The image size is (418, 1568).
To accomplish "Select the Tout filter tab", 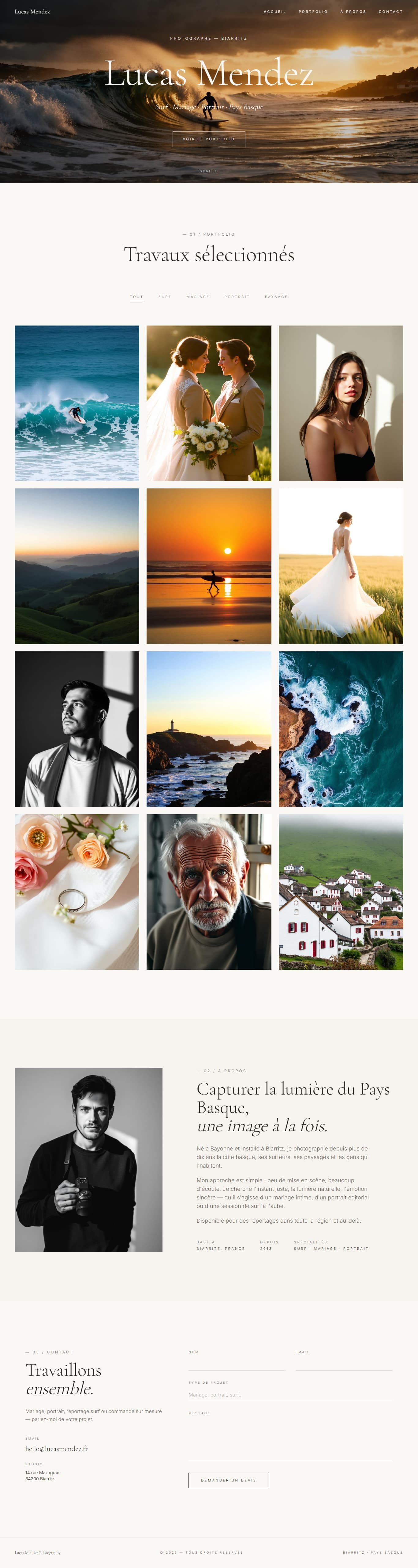I will (136, 297).
